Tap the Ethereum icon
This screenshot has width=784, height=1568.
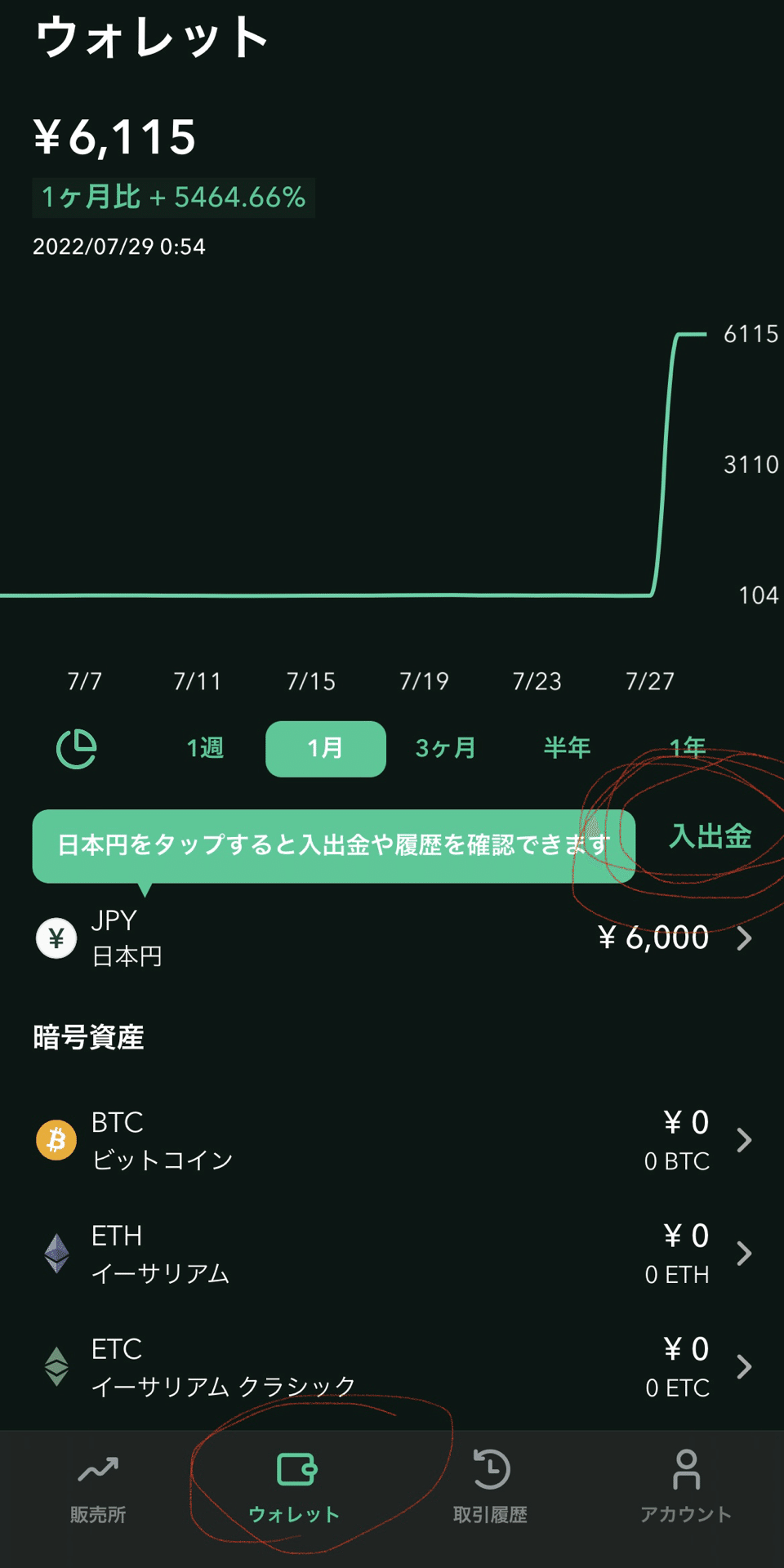56,1252
